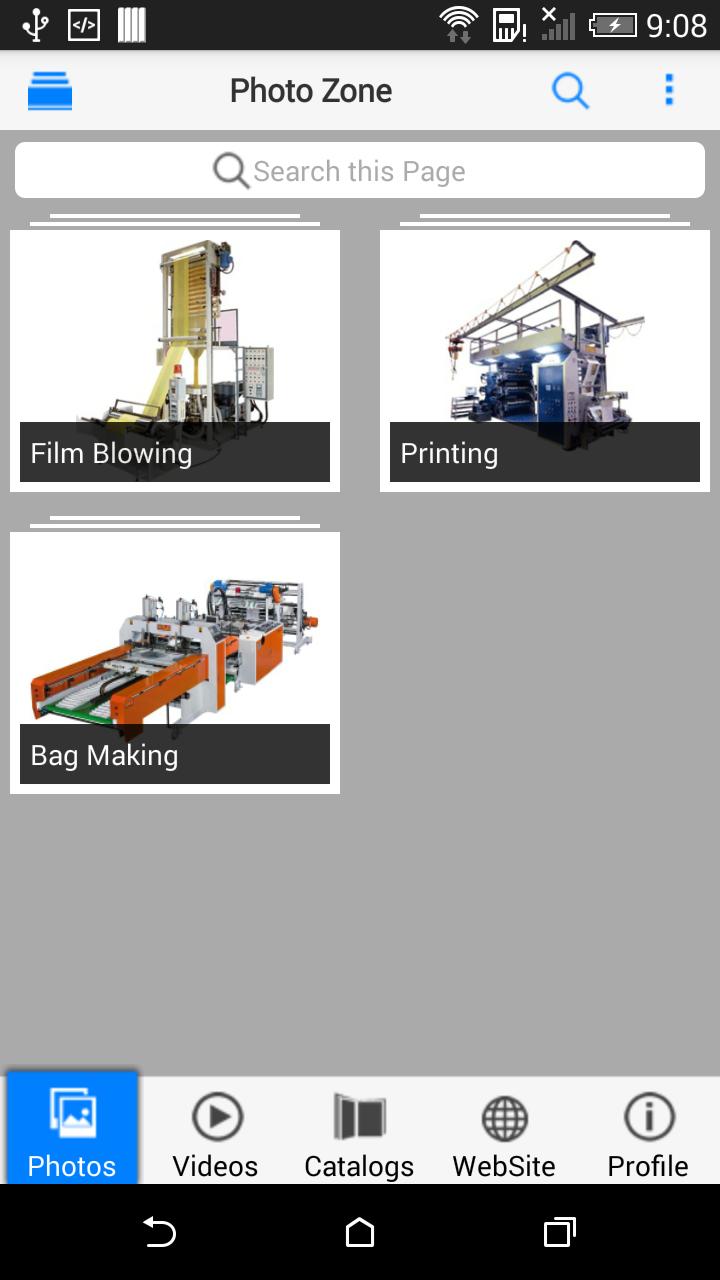Open the Profile info icon

coord(647,1117)
